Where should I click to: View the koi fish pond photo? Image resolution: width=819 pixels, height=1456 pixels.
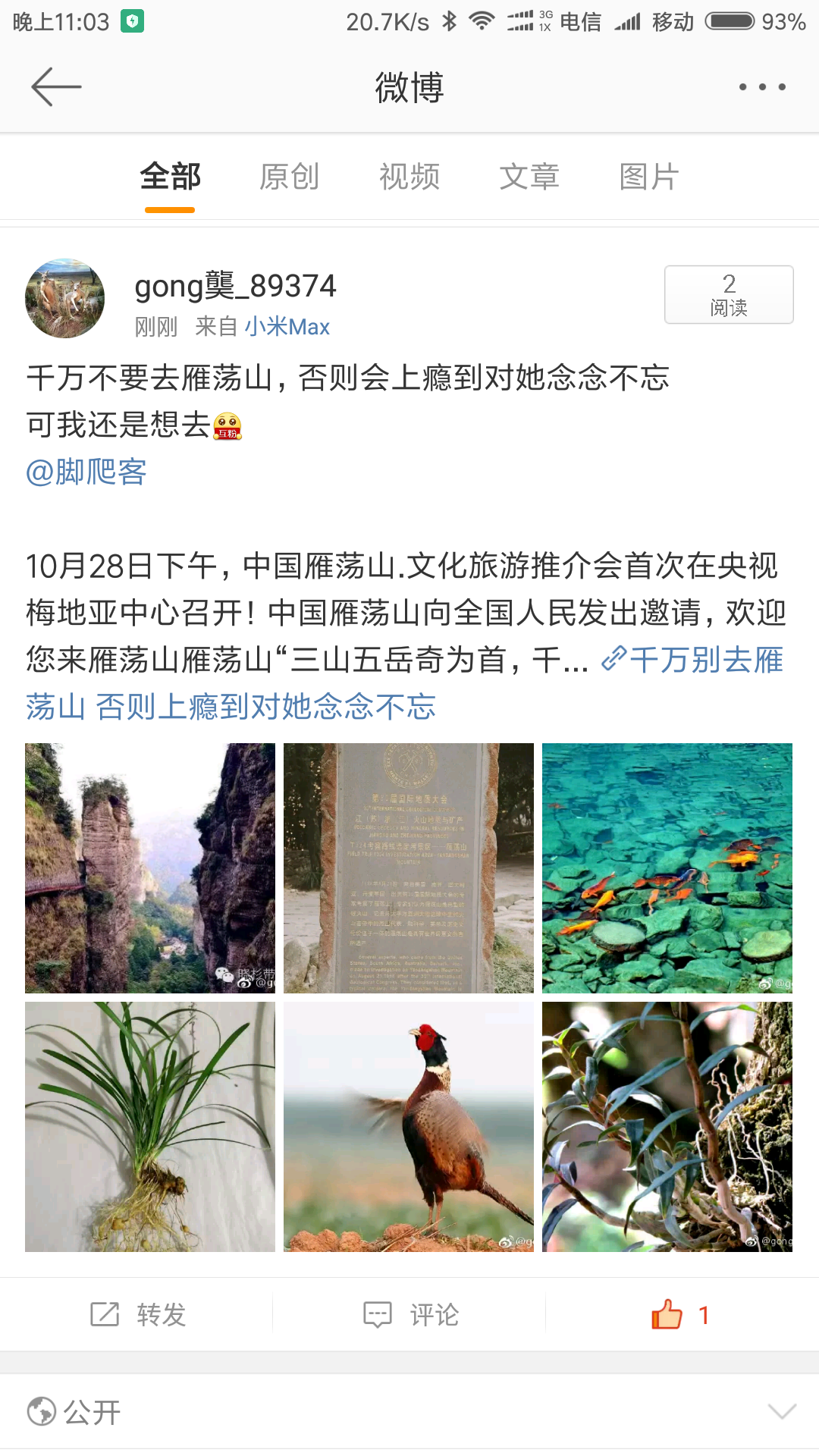point(667,868)
